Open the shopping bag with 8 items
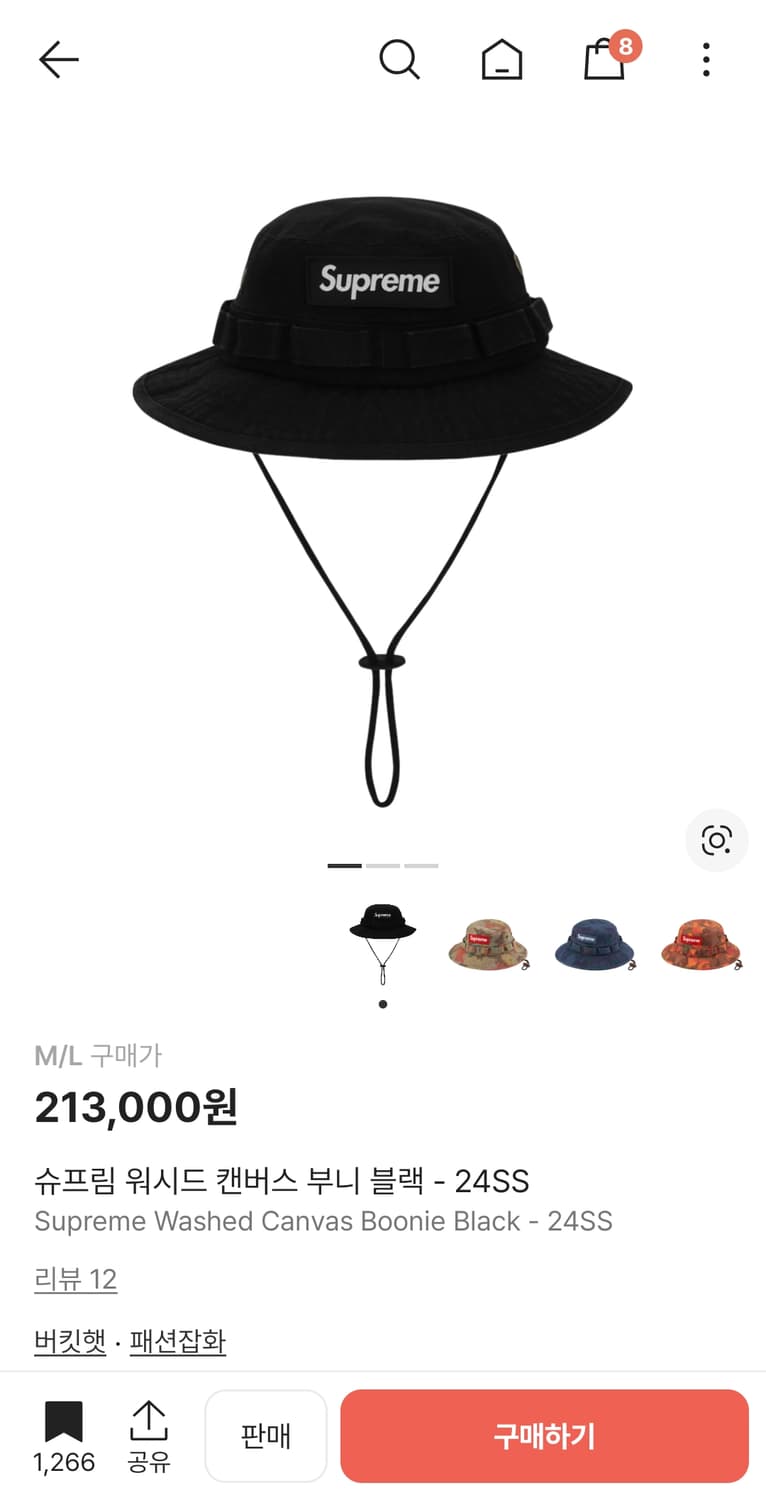Image resolution: width=766 pixels, height=1500 pixels. click(604, 61)
